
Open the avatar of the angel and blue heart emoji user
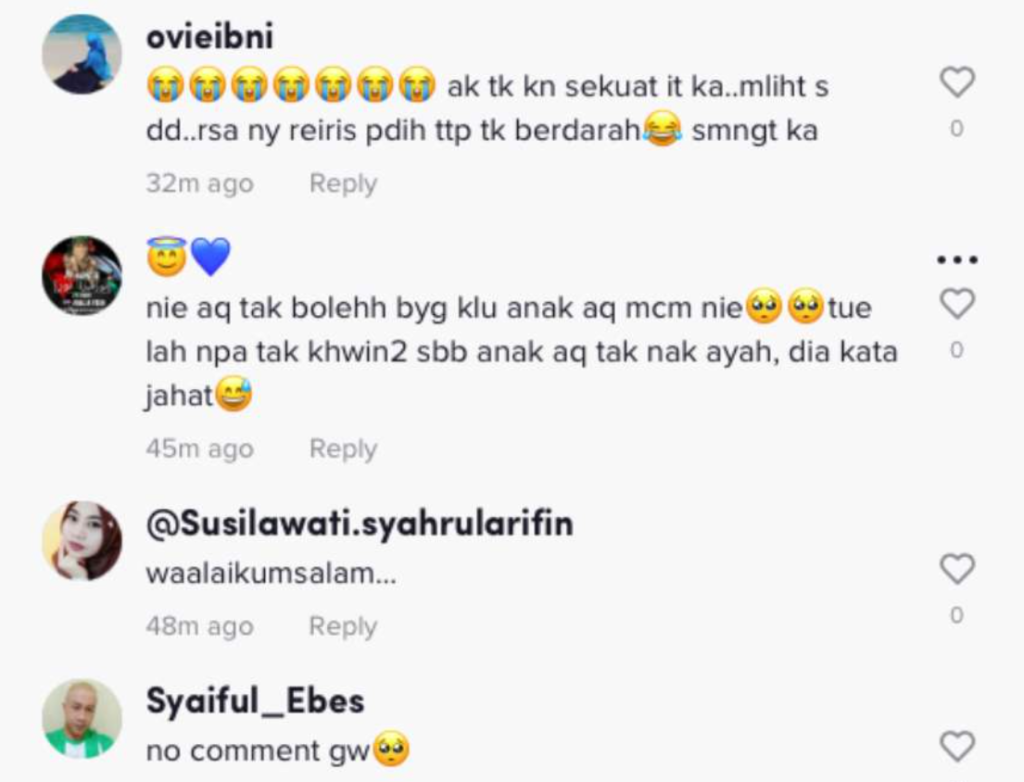tap(81, 276)
